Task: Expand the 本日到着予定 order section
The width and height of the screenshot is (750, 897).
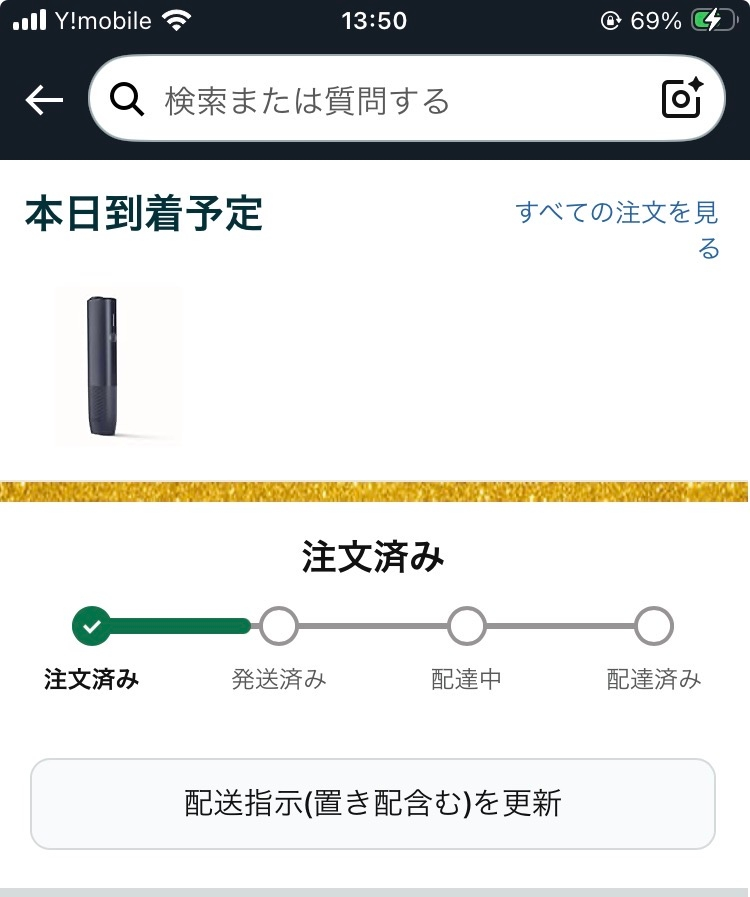Action: point(143,213)
